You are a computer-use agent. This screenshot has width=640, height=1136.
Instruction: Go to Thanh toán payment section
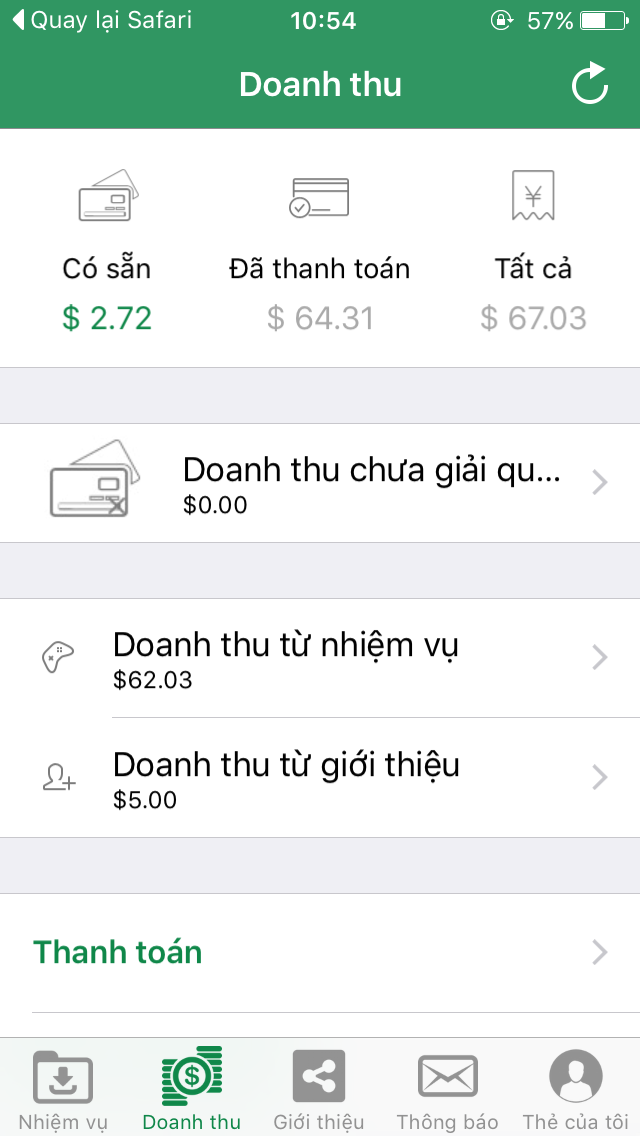[320, 952]
